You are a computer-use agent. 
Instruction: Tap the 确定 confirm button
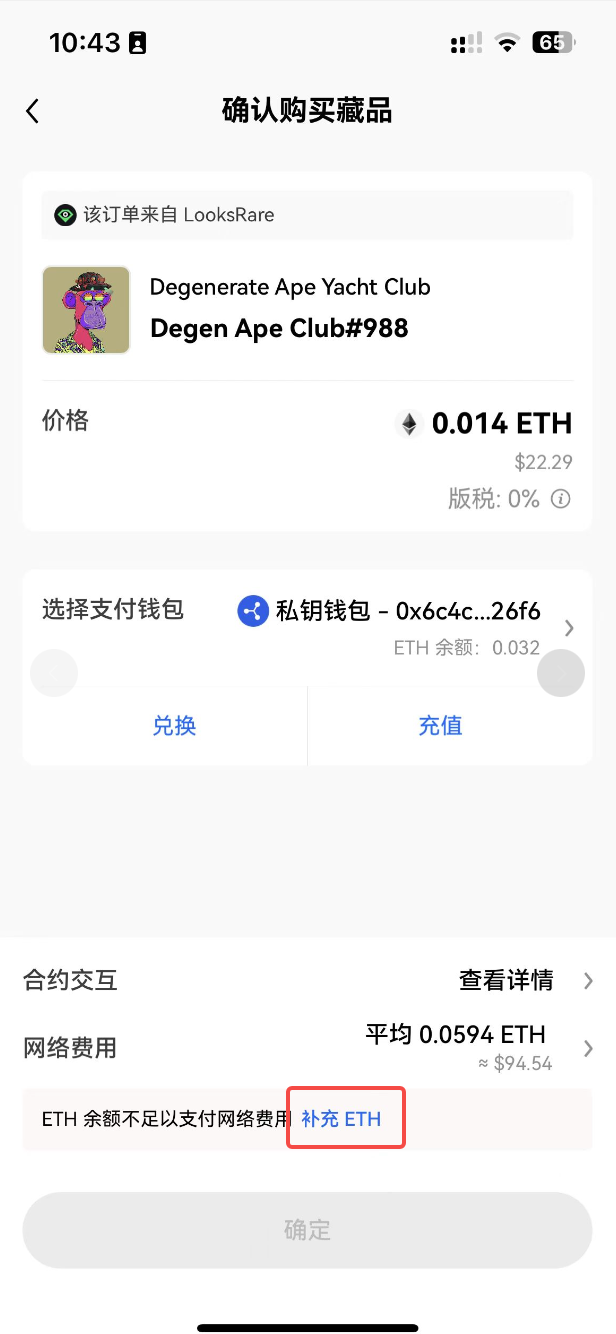[x=307, y=1230]
